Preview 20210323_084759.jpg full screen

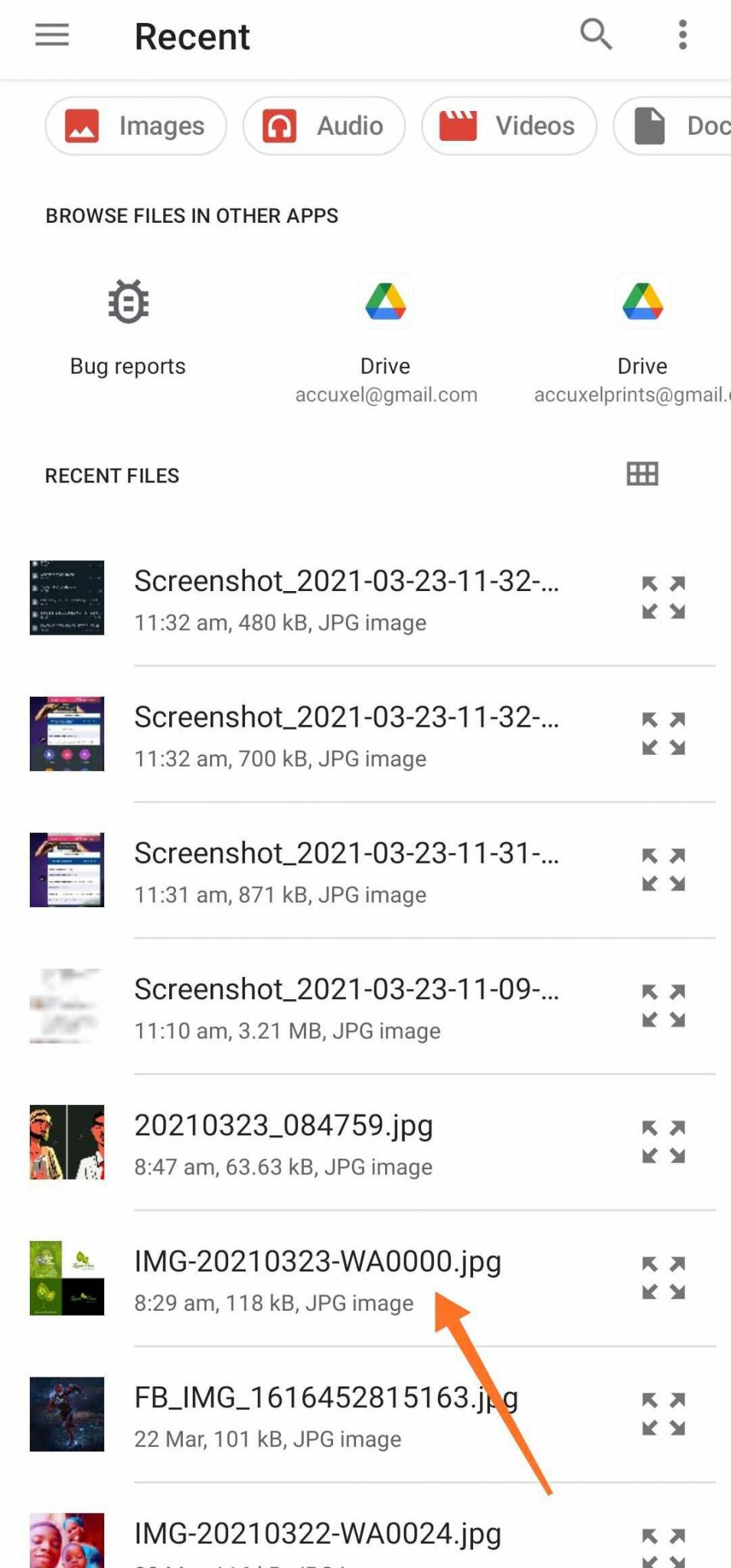(x=664, y=1142)
